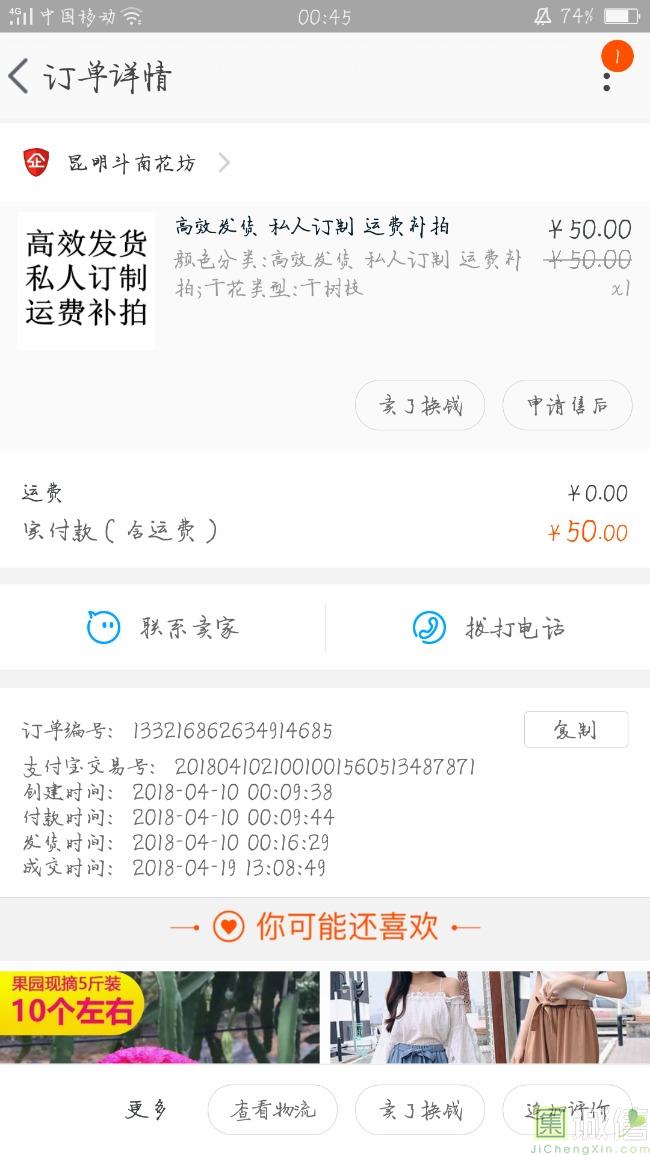Call the seller with 拨打电话
This screenshot has width=650, height=1155.
pos(488,628)
